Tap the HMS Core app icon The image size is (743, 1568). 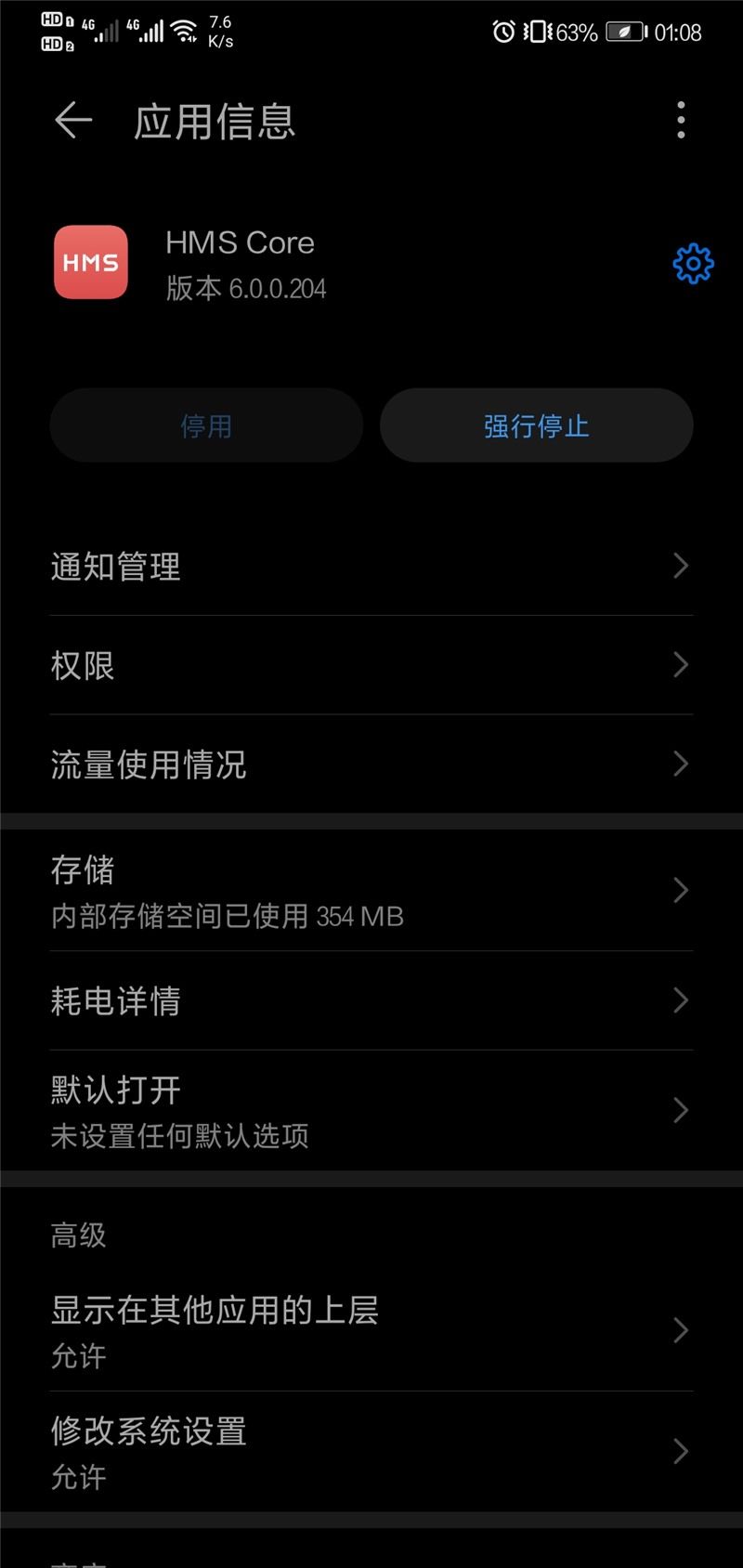pos(90,263)
